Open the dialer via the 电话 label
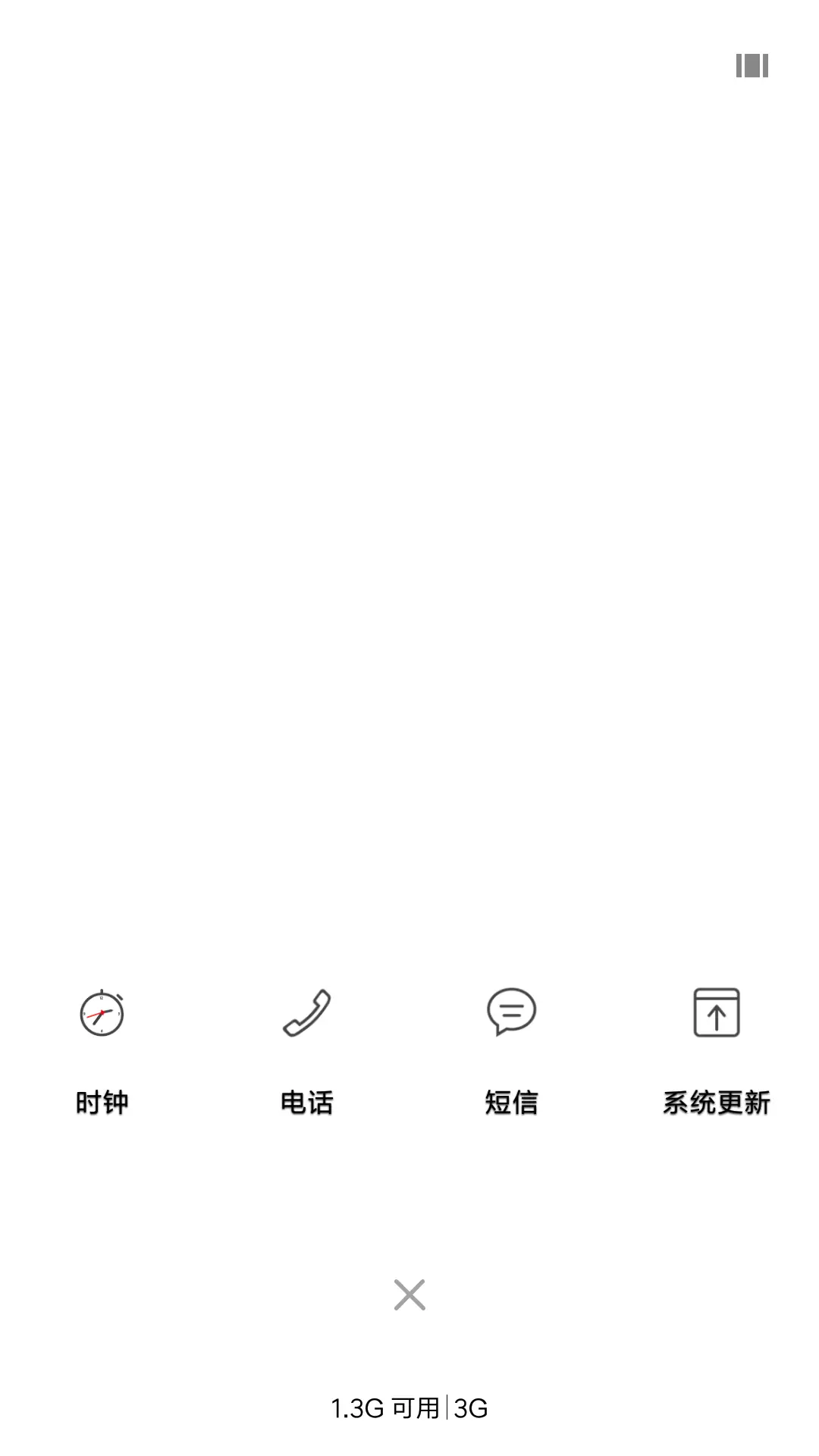Screen dimensions: 819x1456 click(x=306, y=1103)
